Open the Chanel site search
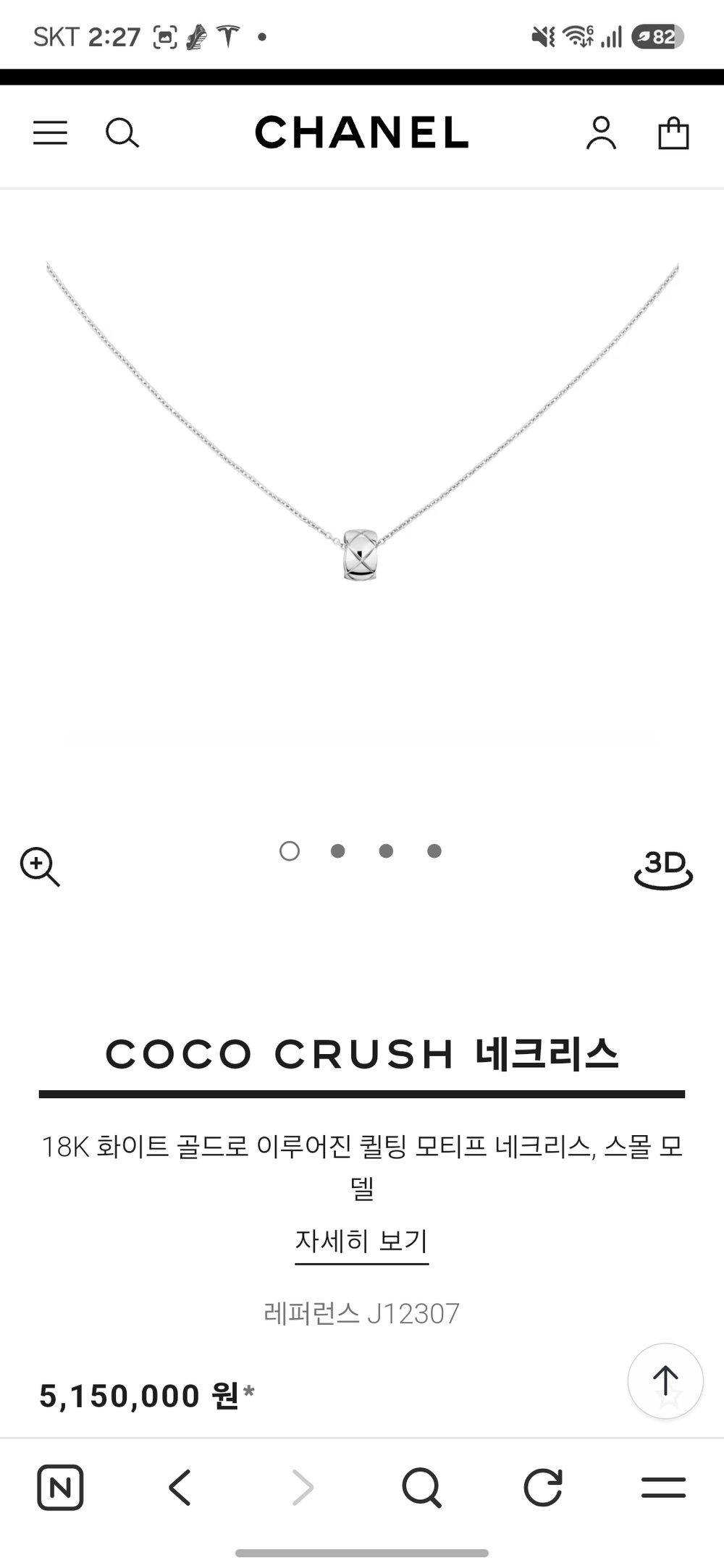 pyautogui.click(x=122, y=133)
